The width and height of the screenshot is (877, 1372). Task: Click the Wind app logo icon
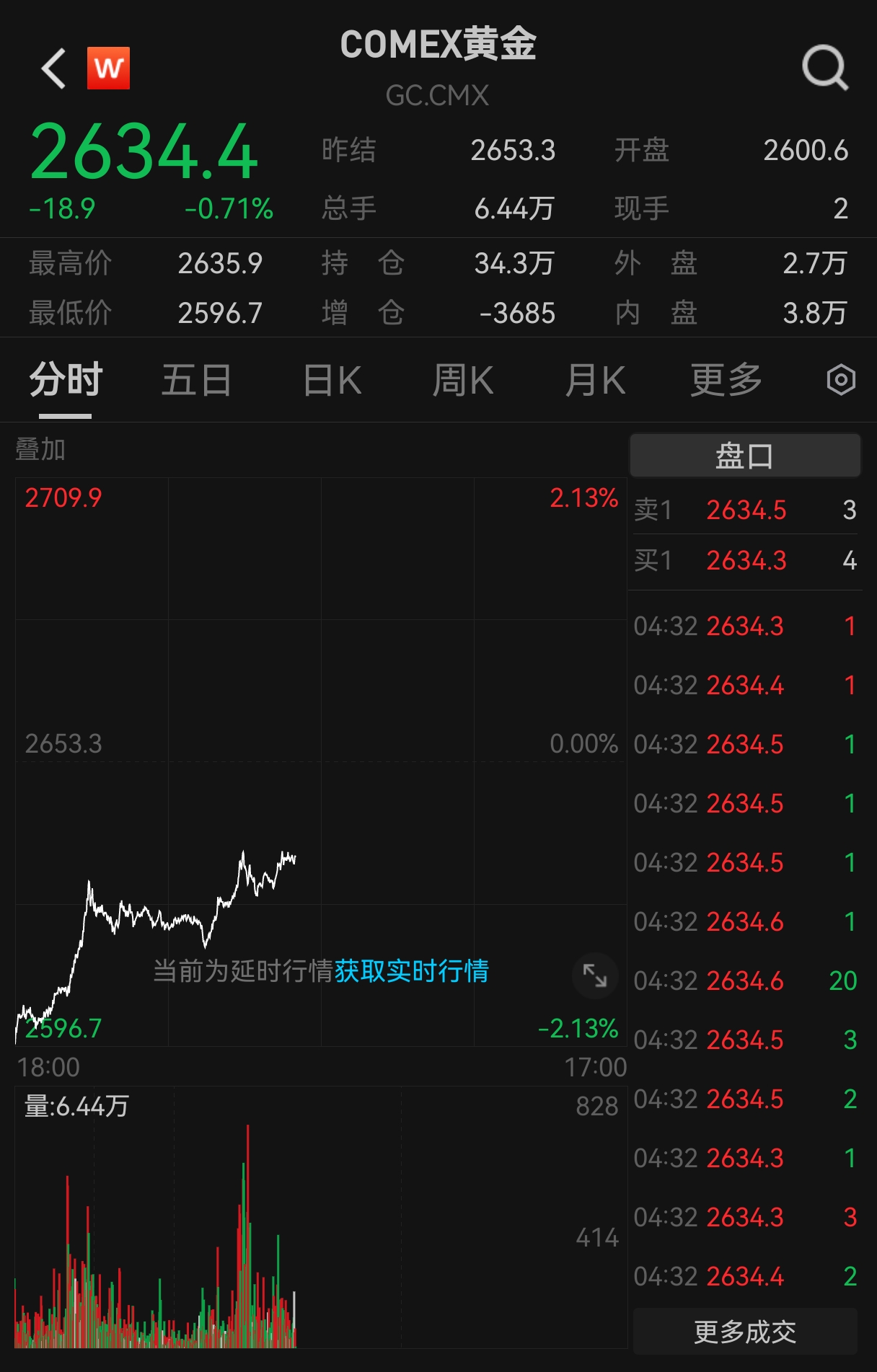107,68
